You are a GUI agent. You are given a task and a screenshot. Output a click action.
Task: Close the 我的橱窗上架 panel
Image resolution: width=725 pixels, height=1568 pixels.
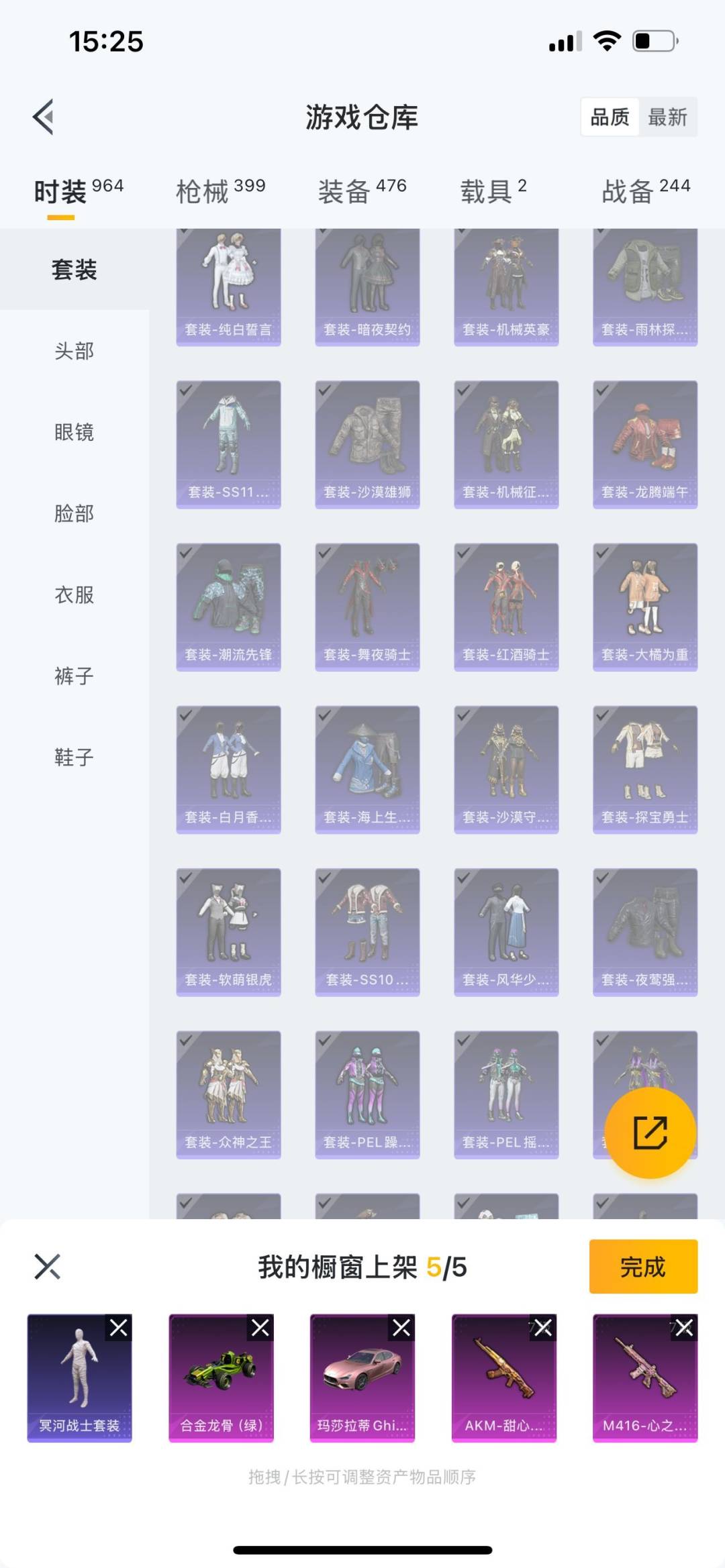[x=47, y=1267]
